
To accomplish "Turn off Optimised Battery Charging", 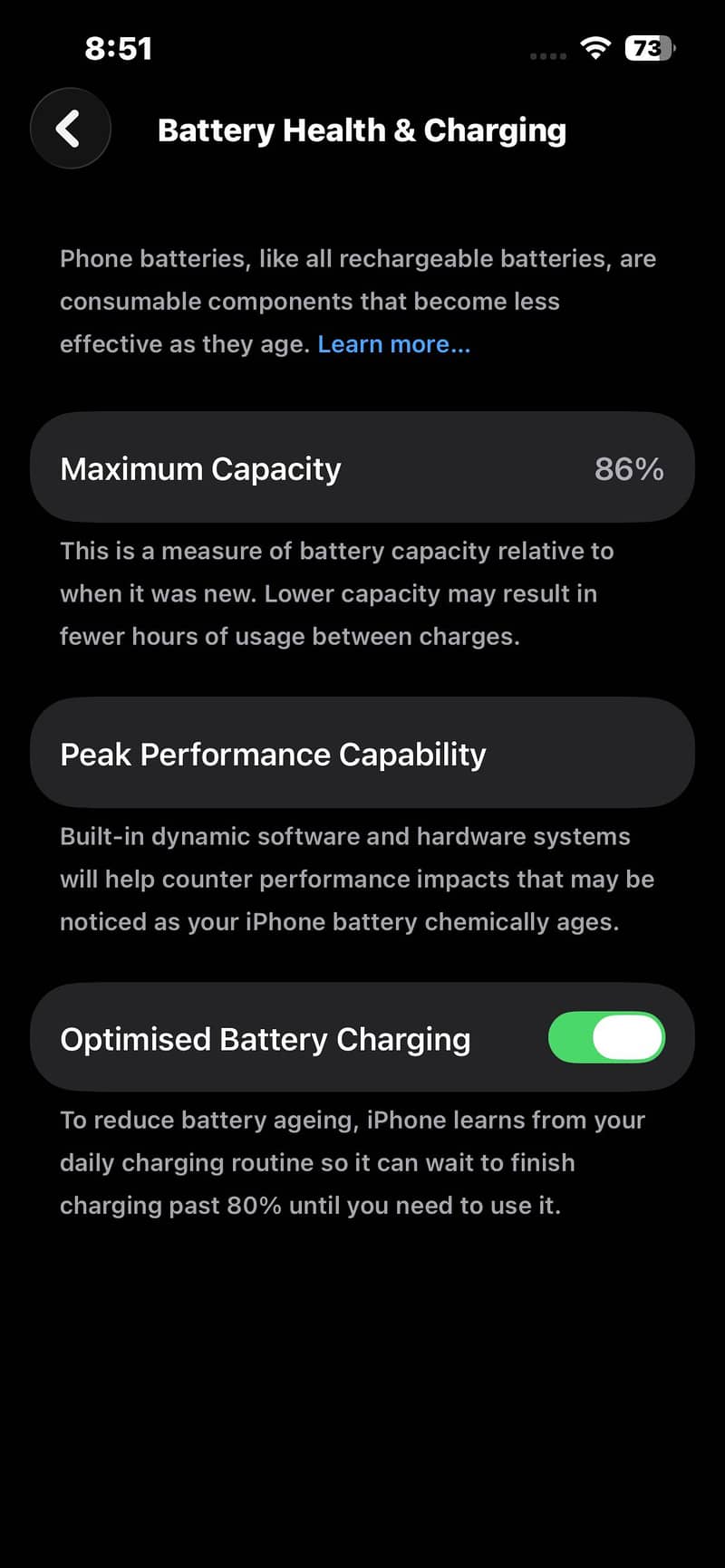I will [x=606, y=1037].
